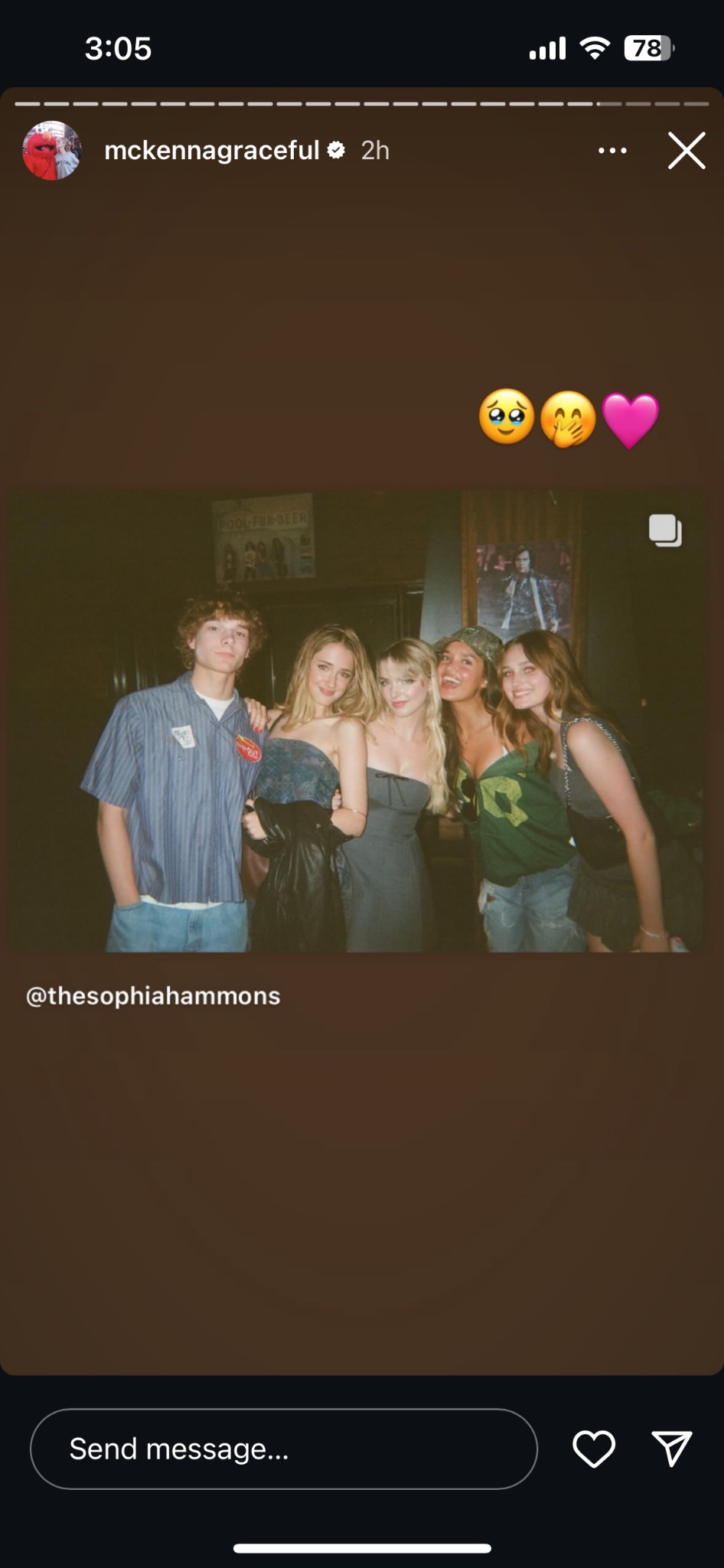
Task: Close the story viewer
Action: [x=686, y=150]
